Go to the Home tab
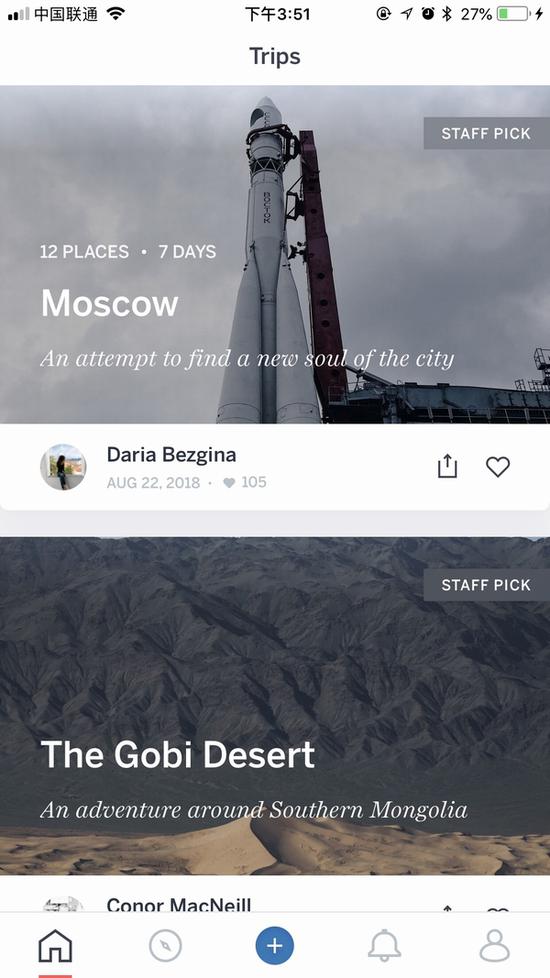Screen dimensions: 550x978 click(55, 946)
